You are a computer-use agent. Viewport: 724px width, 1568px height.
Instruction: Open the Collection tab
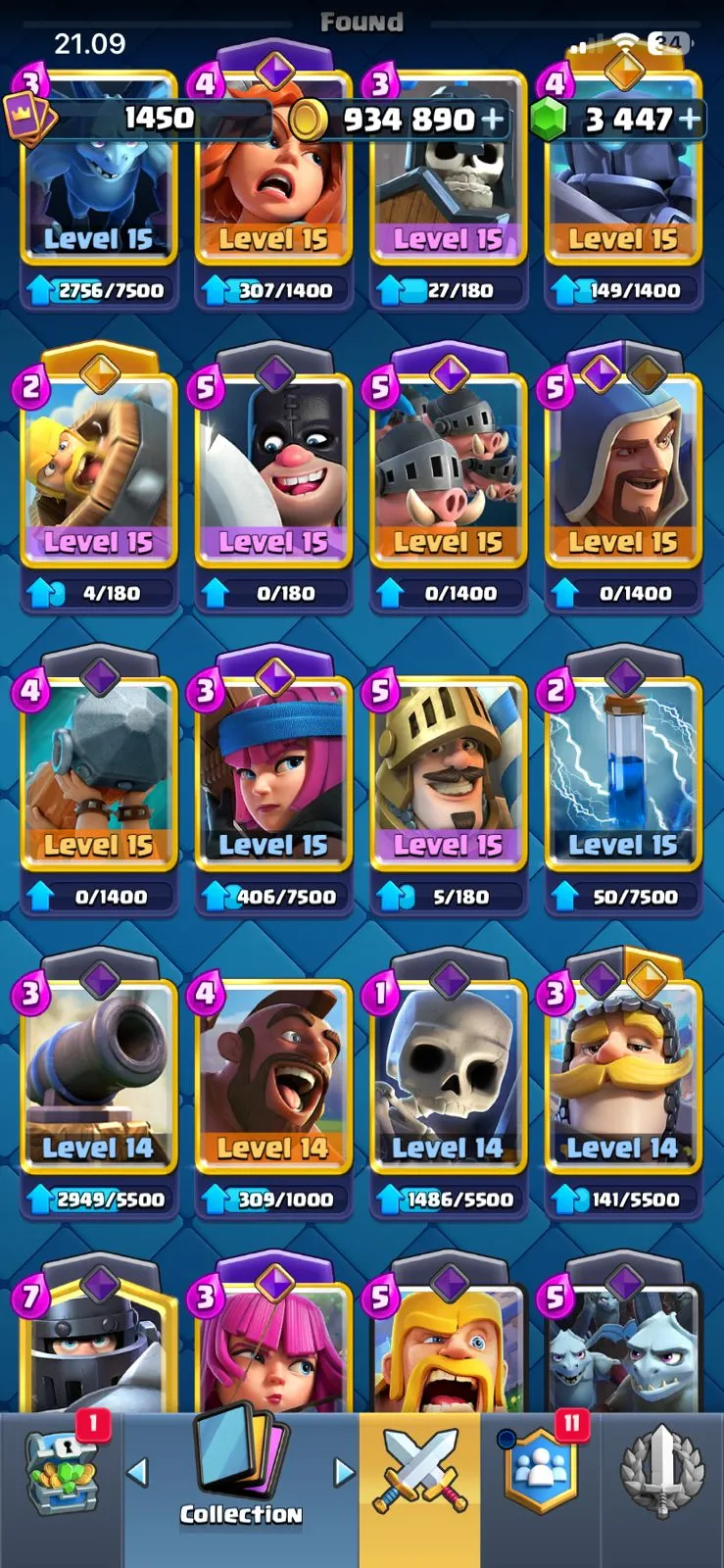click(241, 1475)
